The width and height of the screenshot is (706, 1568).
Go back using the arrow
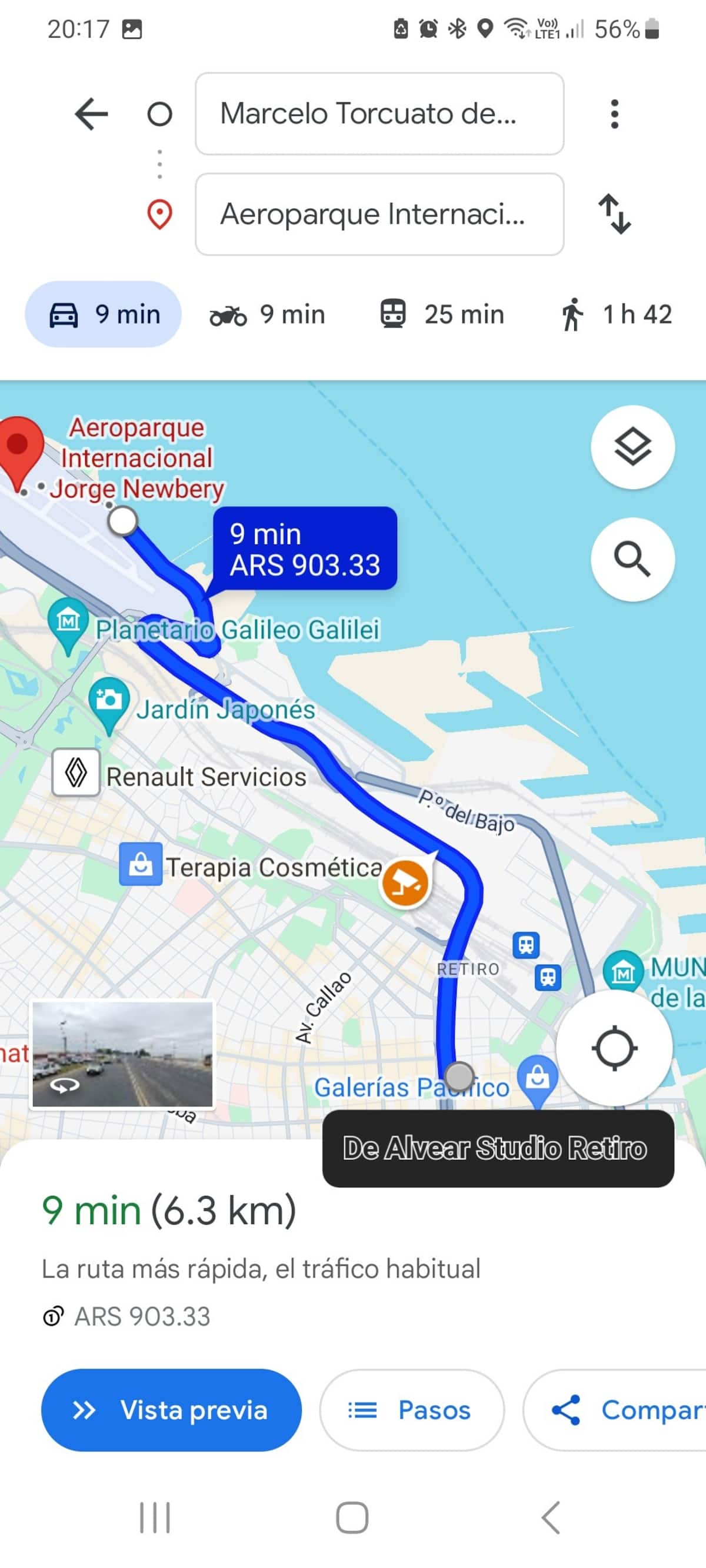(91, 114)
